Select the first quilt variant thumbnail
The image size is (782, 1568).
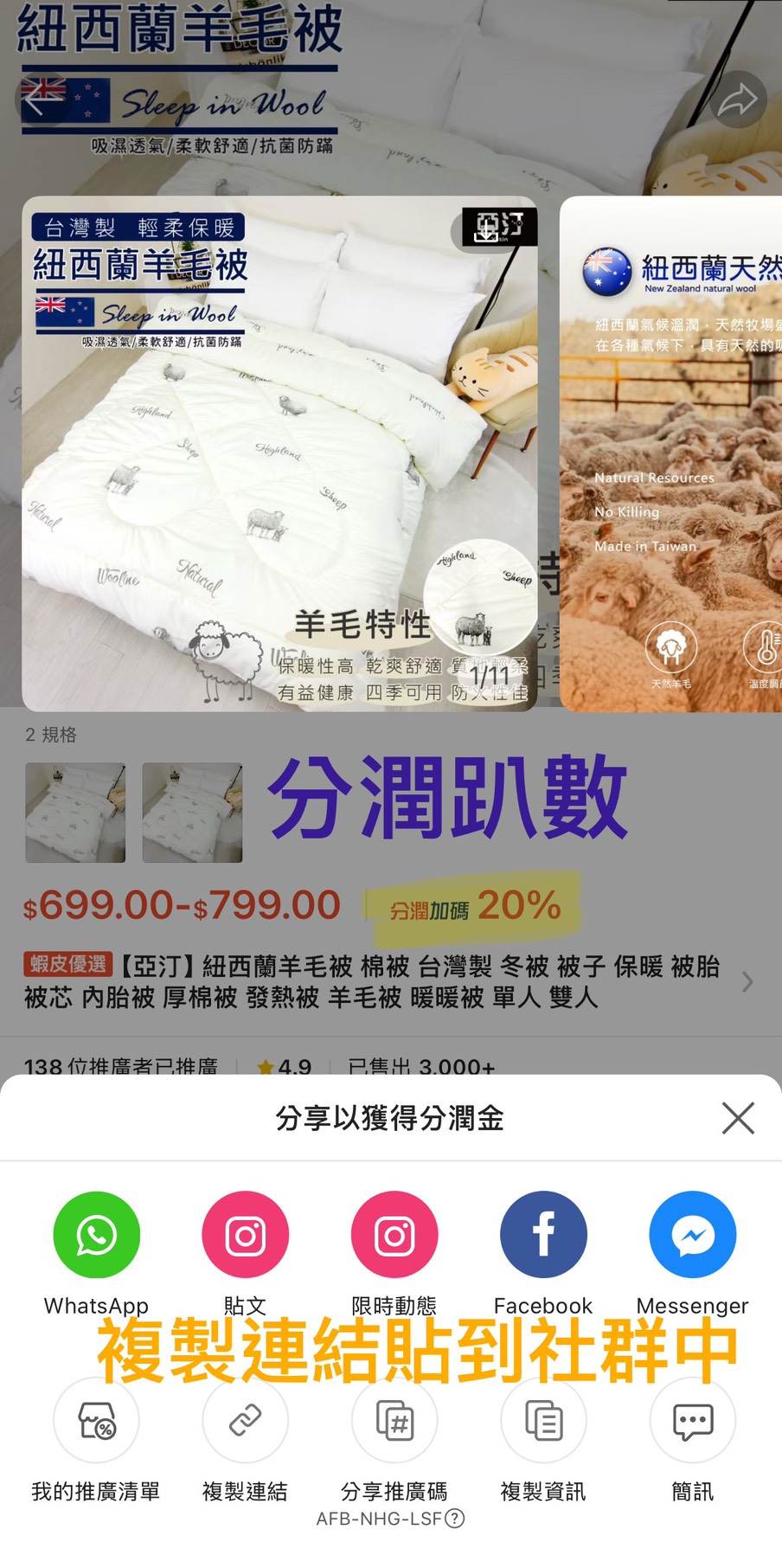coord(75,812)
